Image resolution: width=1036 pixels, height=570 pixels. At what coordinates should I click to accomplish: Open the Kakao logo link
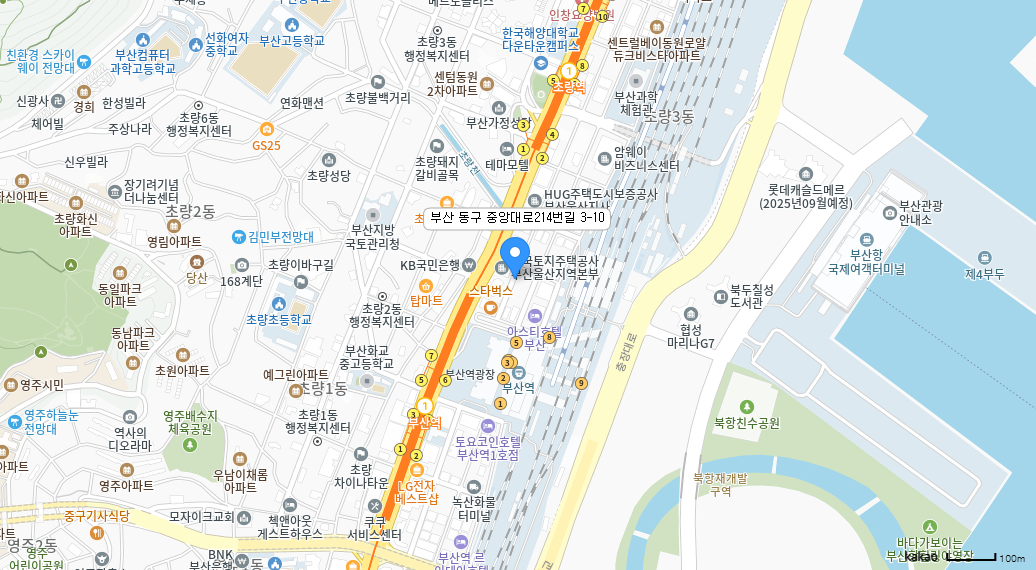[920, 557]
